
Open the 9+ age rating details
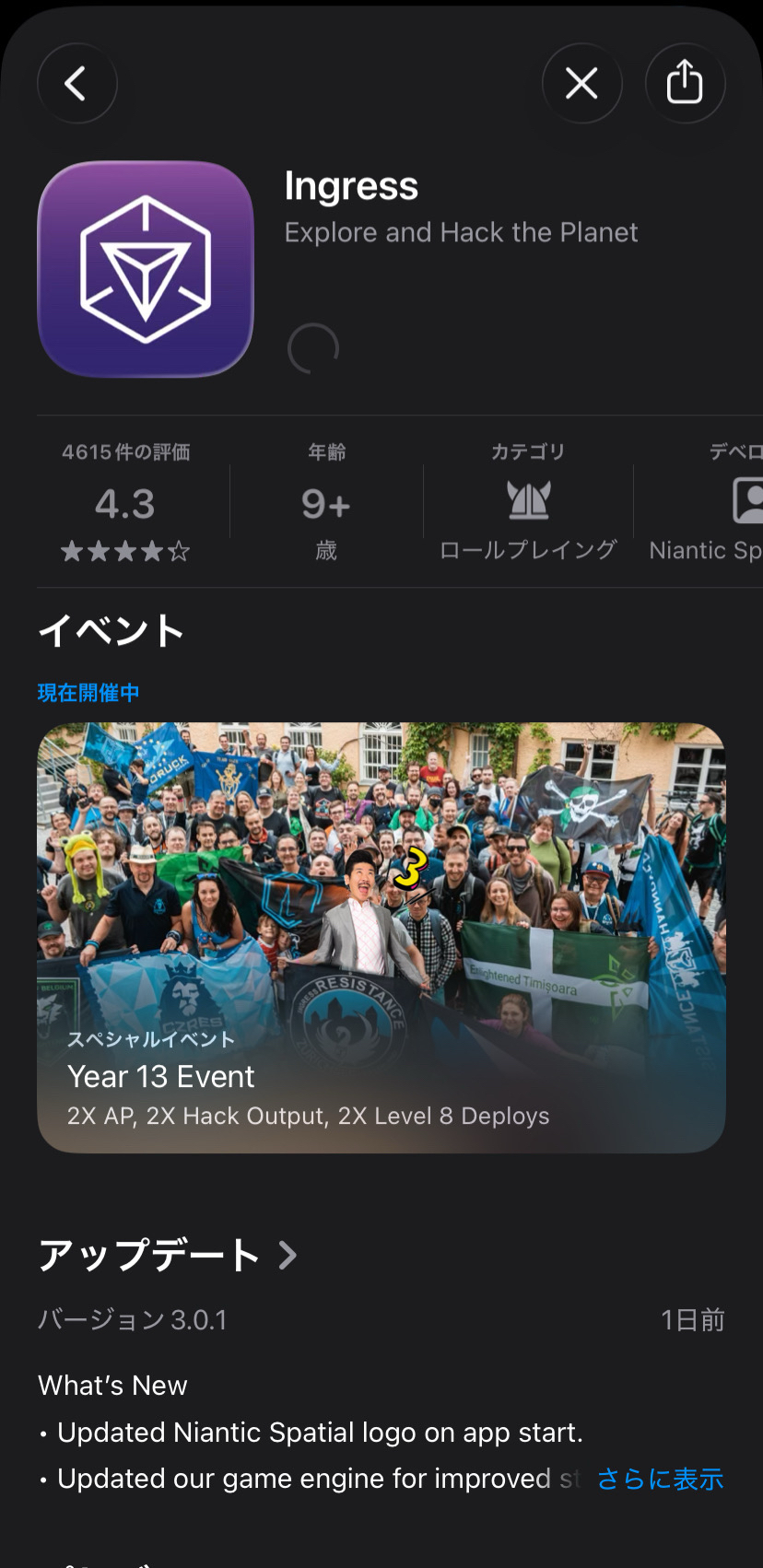pos(326,502)
